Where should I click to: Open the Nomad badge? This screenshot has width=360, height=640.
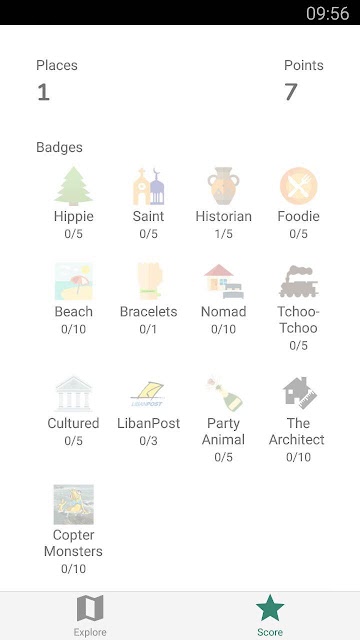[x=223, y=298]
